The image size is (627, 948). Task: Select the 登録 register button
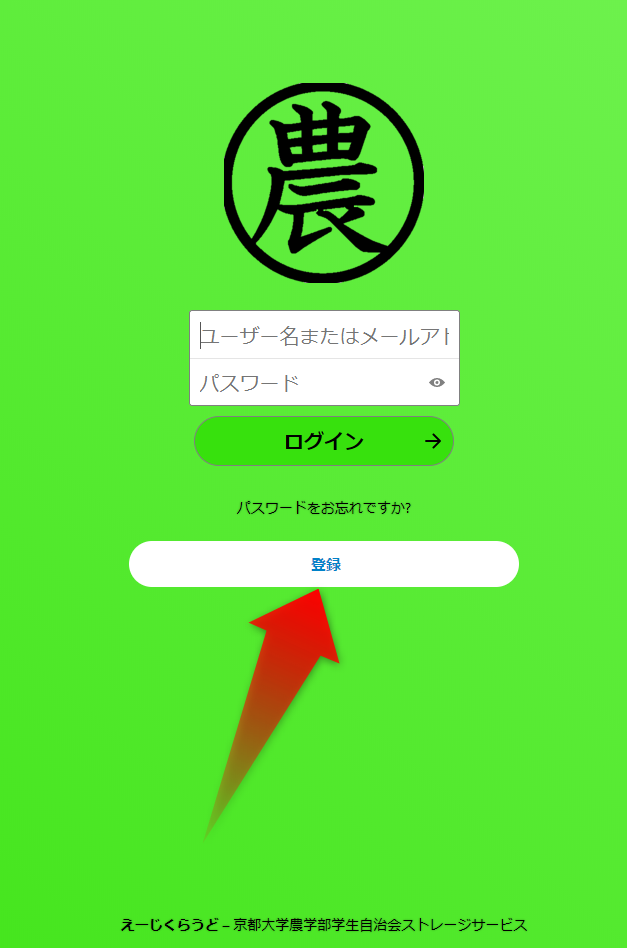(323, 564)
